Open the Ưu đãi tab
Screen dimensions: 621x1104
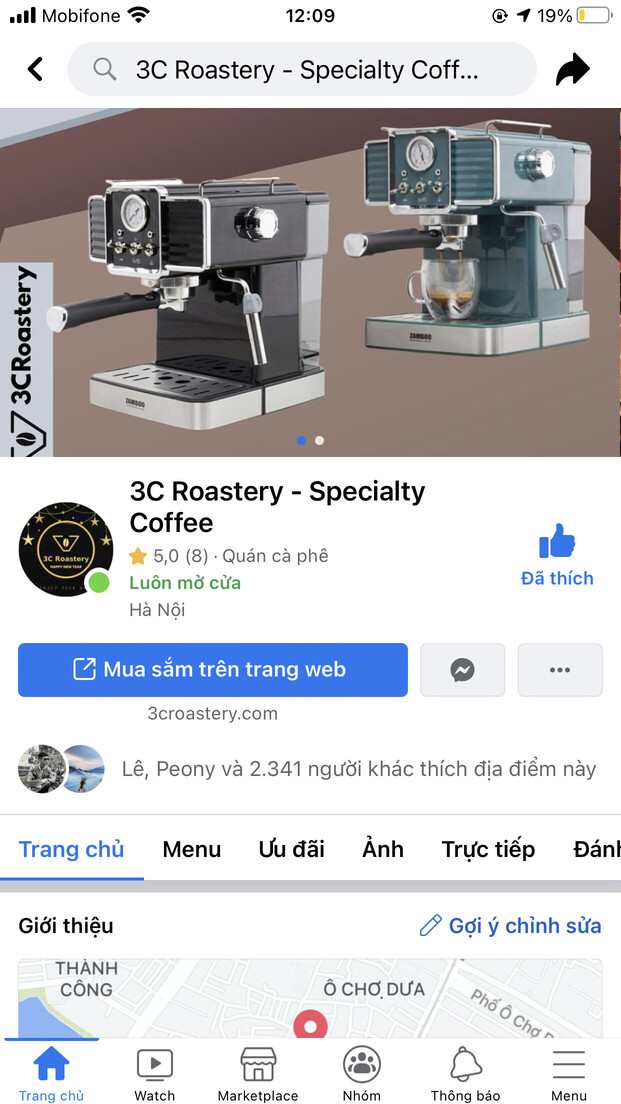(x=291, y=850)
